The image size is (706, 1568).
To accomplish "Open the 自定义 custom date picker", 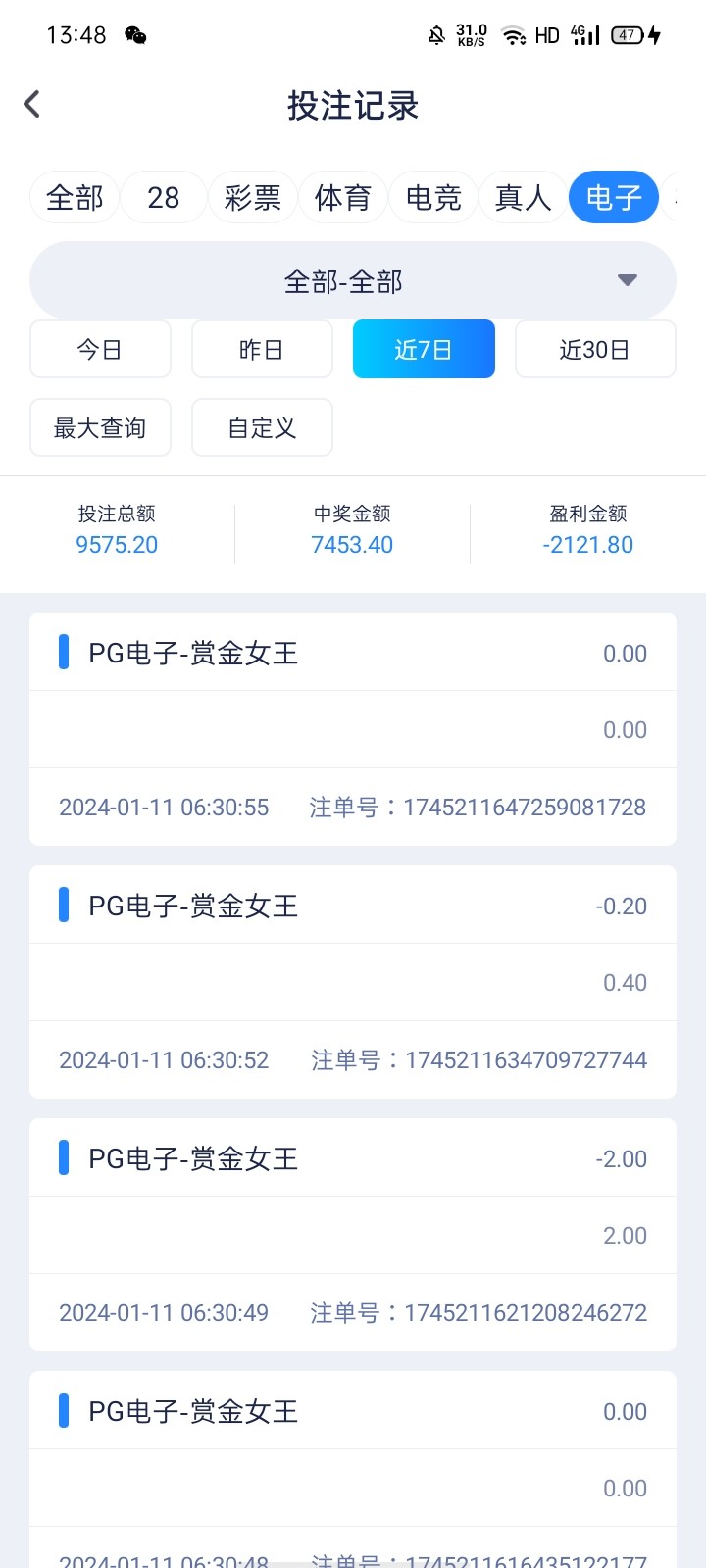I will point(262,427).
